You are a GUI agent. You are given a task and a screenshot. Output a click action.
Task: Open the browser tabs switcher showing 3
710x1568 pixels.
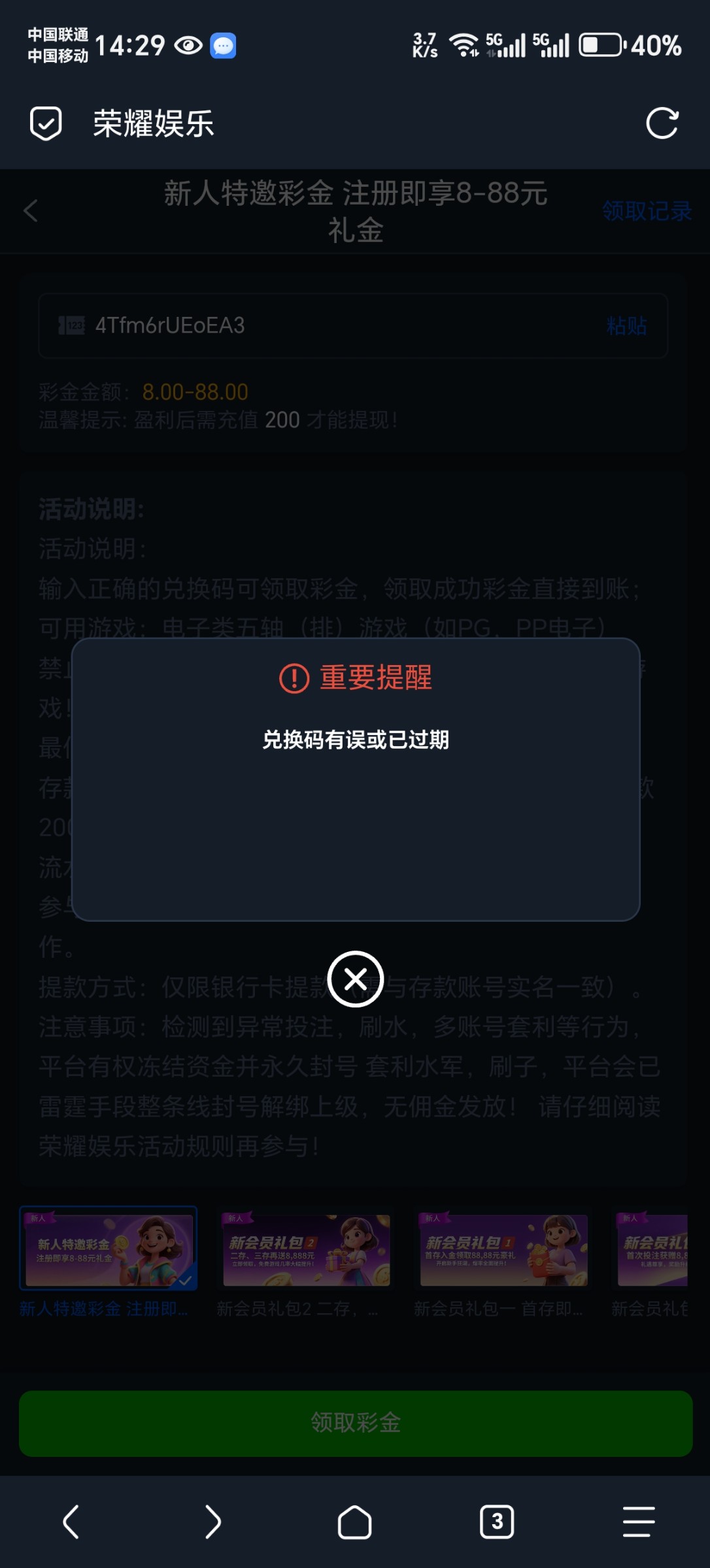click(x=497, y=1522)
